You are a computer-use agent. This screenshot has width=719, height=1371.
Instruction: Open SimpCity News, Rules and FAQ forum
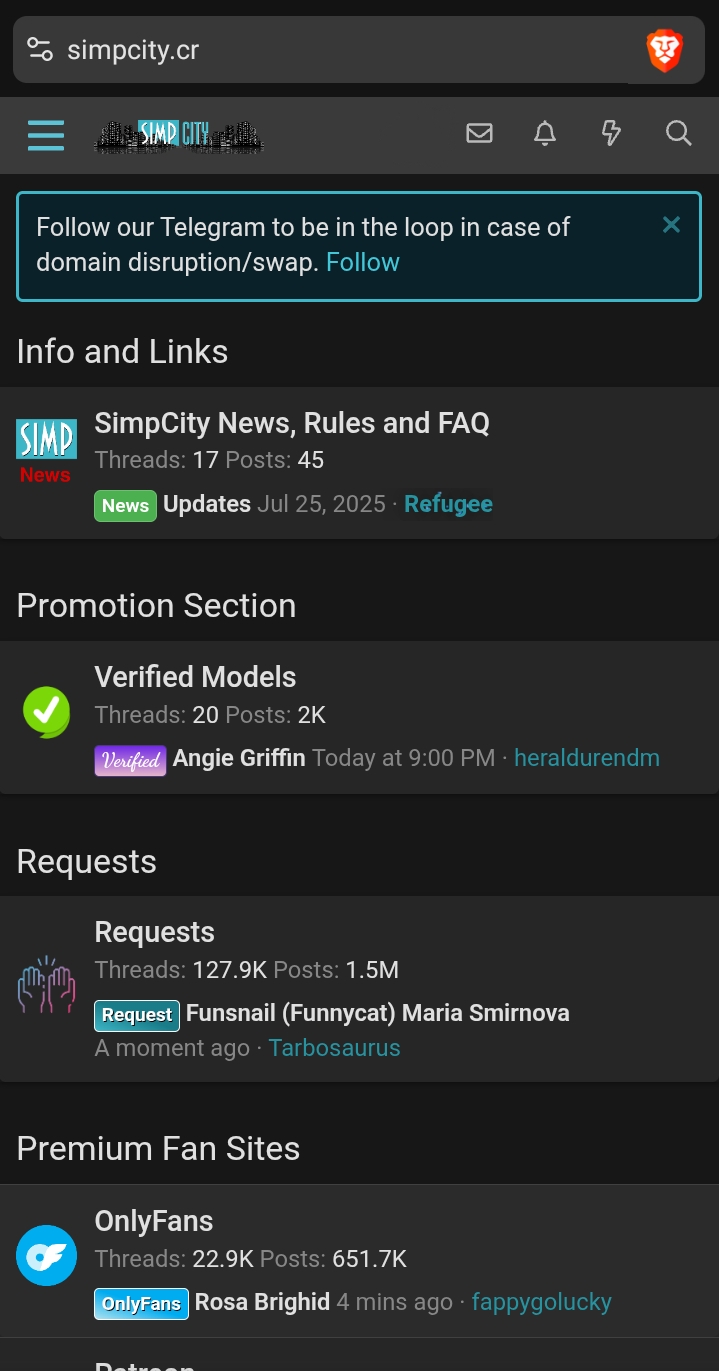click(292, 423)
